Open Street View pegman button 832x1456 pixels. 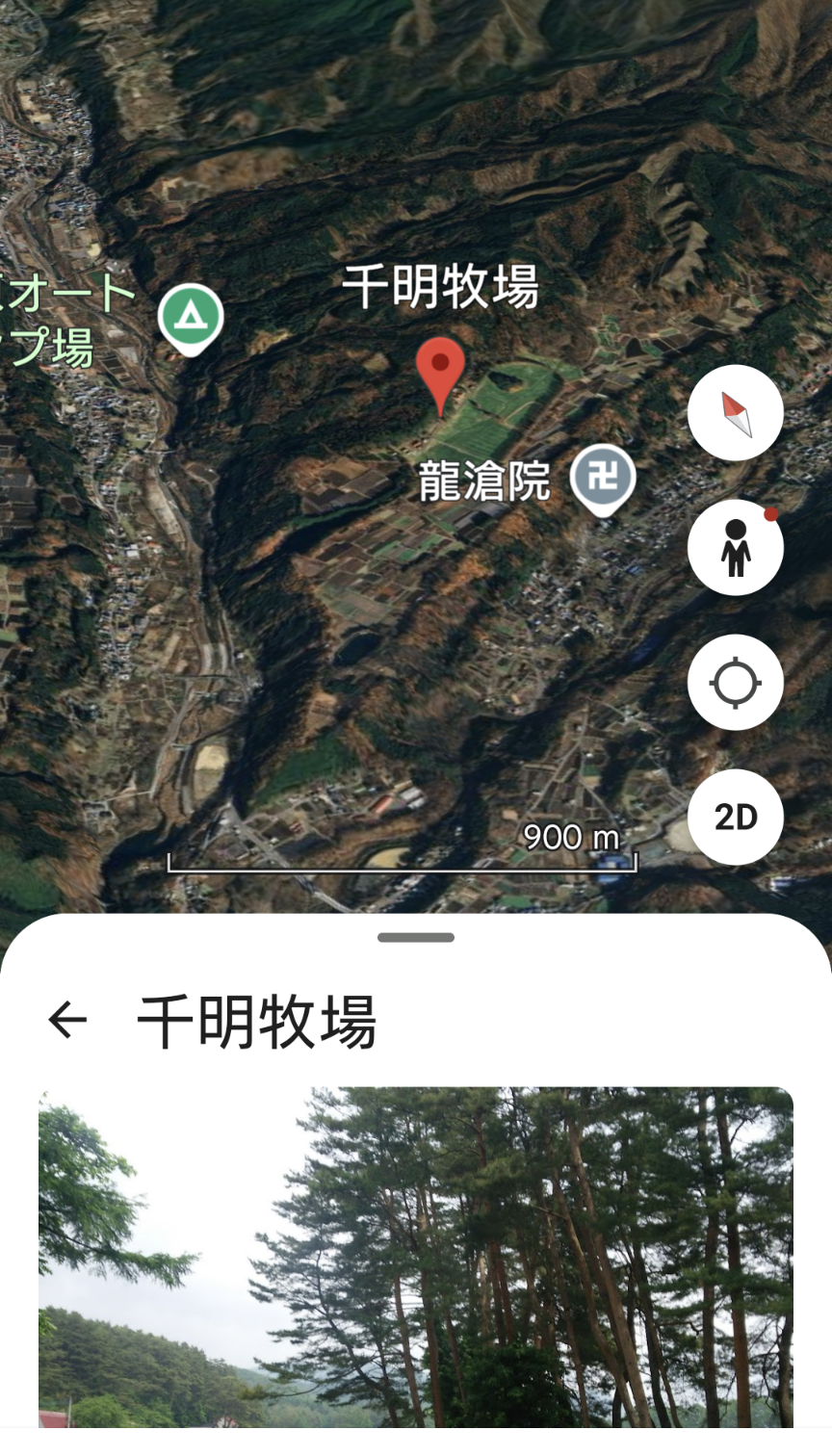pos(736,548)
